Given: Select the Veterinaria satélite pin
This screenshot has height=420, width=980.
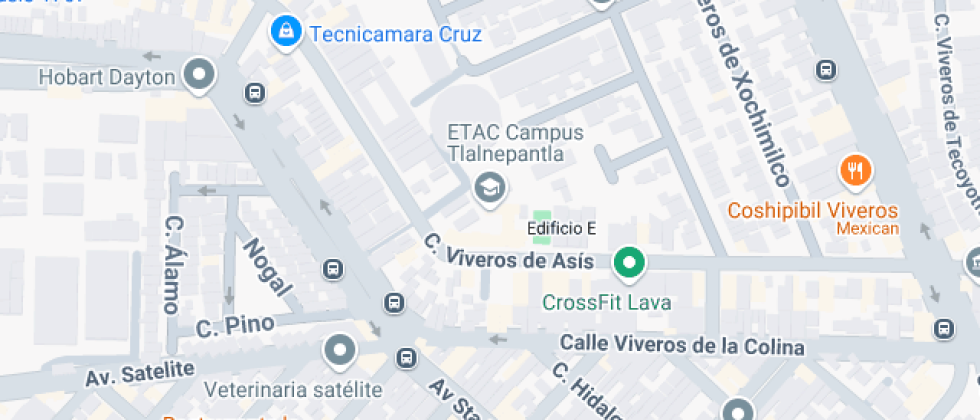Looking at the screenshot, I should point(339,351).
